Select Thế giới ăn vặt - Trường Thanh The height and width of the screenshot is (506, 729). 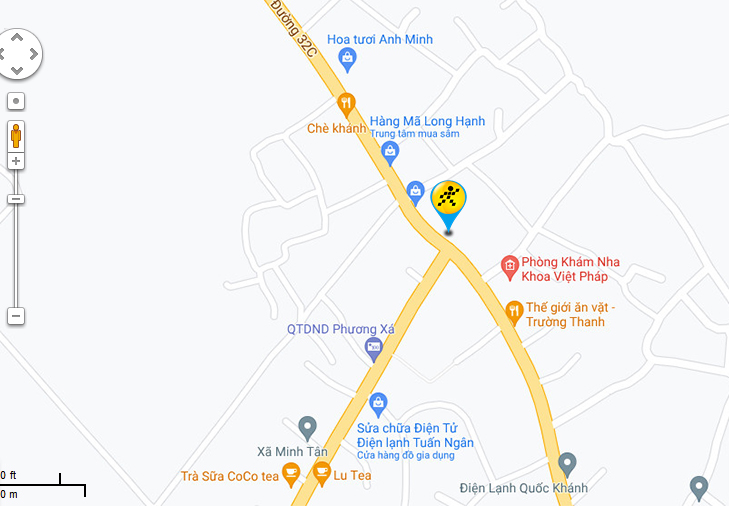pyautogui.click(x=514, y=313)
